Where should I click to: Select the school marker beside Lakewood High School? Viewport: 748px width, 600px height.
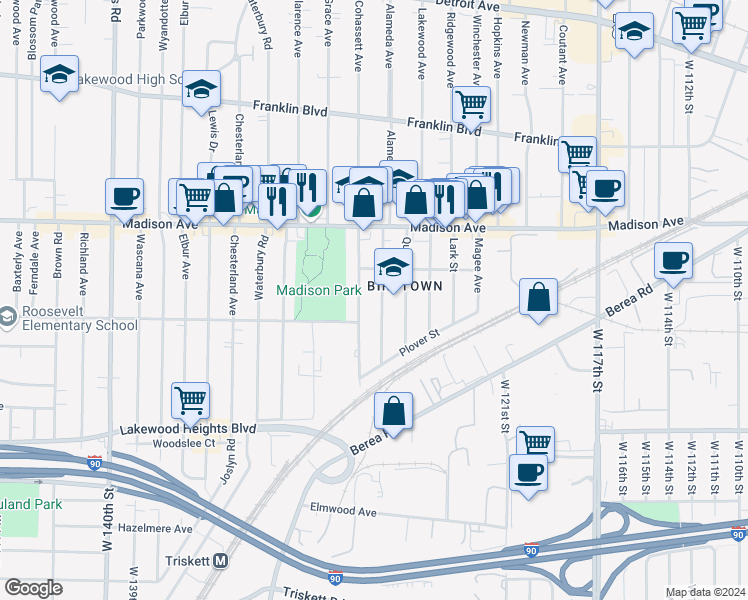tap(59, 77)
